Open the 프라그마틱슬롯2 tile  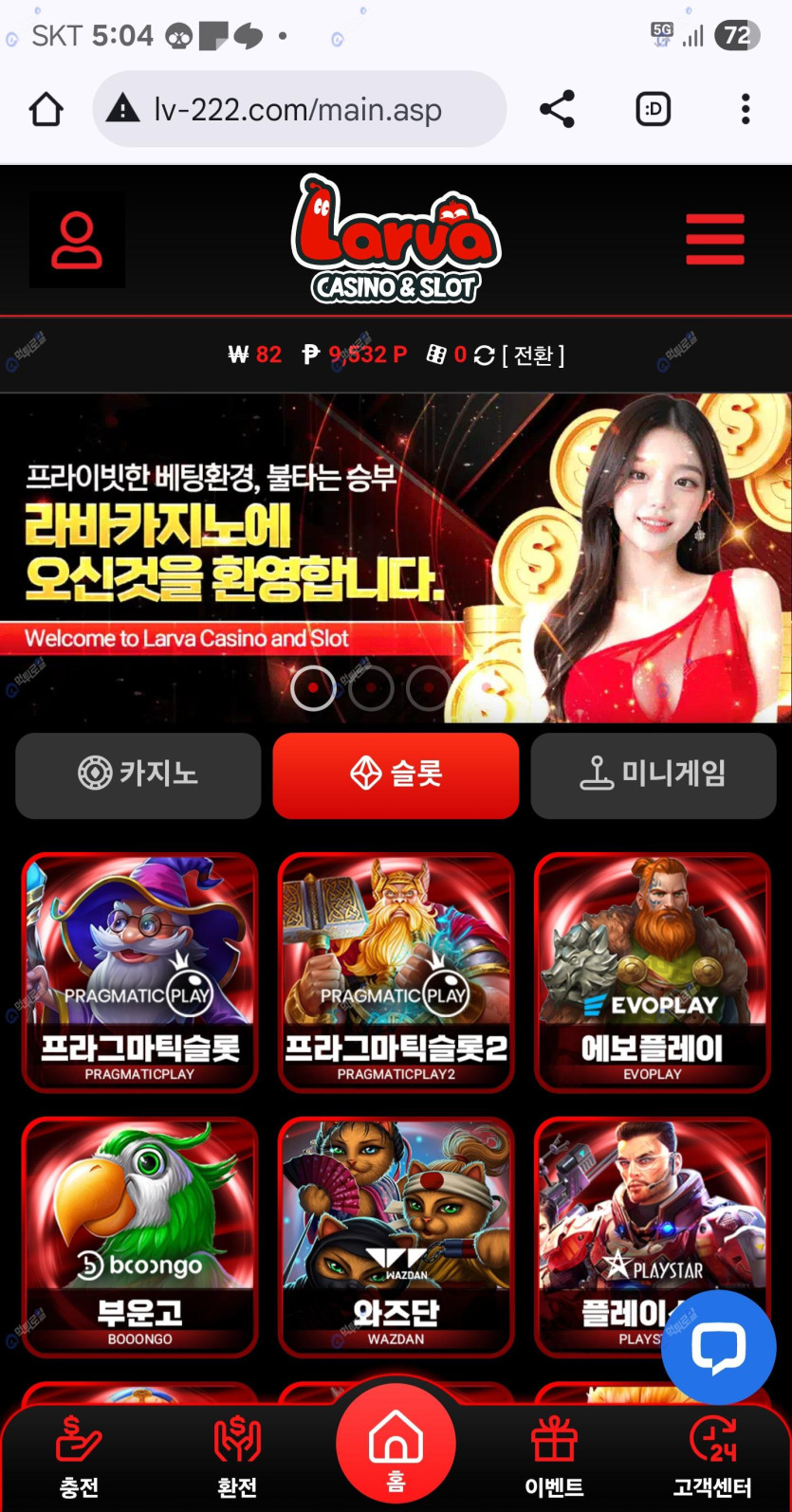pyautogui.click(x=396, y=972)
